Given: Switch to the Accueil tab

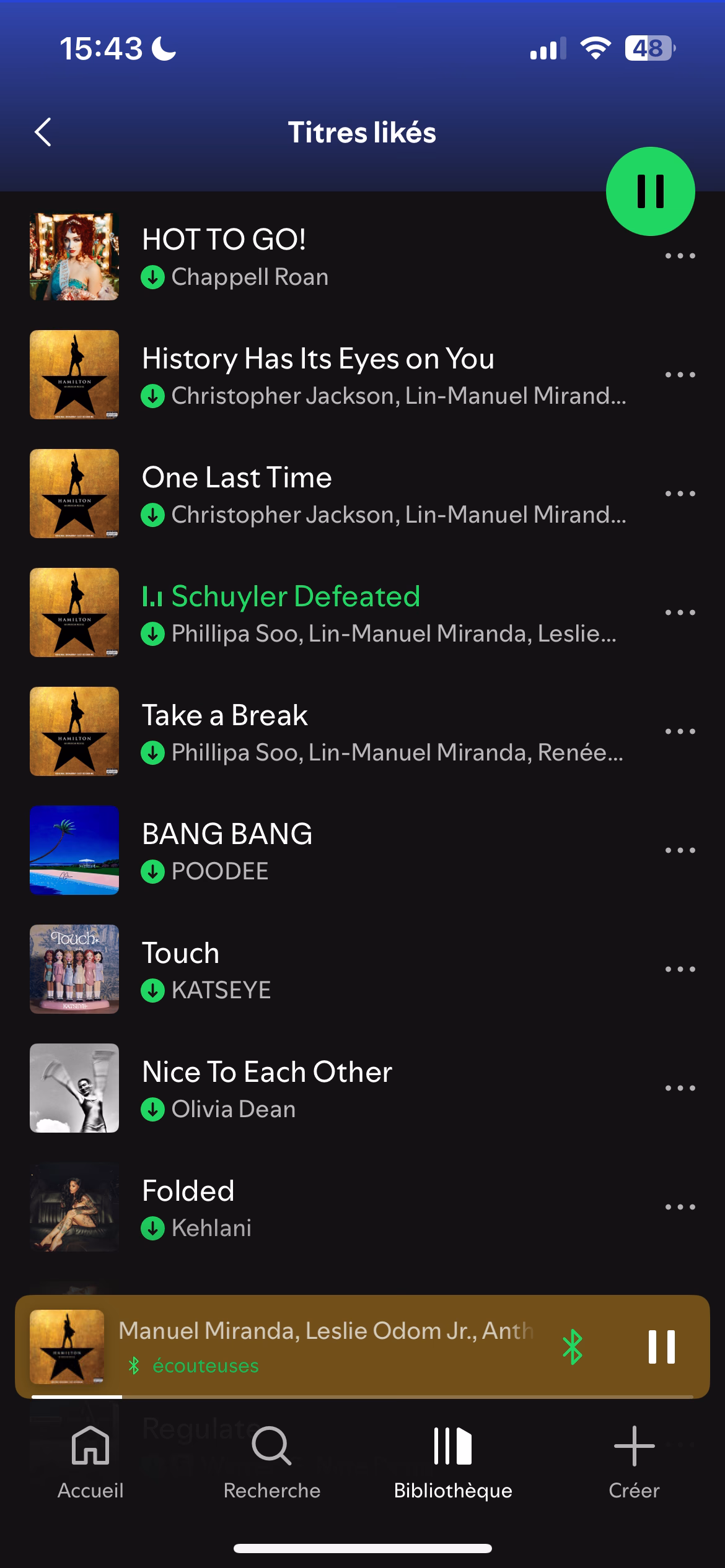Looking at the screenshot, I should click(90, 1463).
